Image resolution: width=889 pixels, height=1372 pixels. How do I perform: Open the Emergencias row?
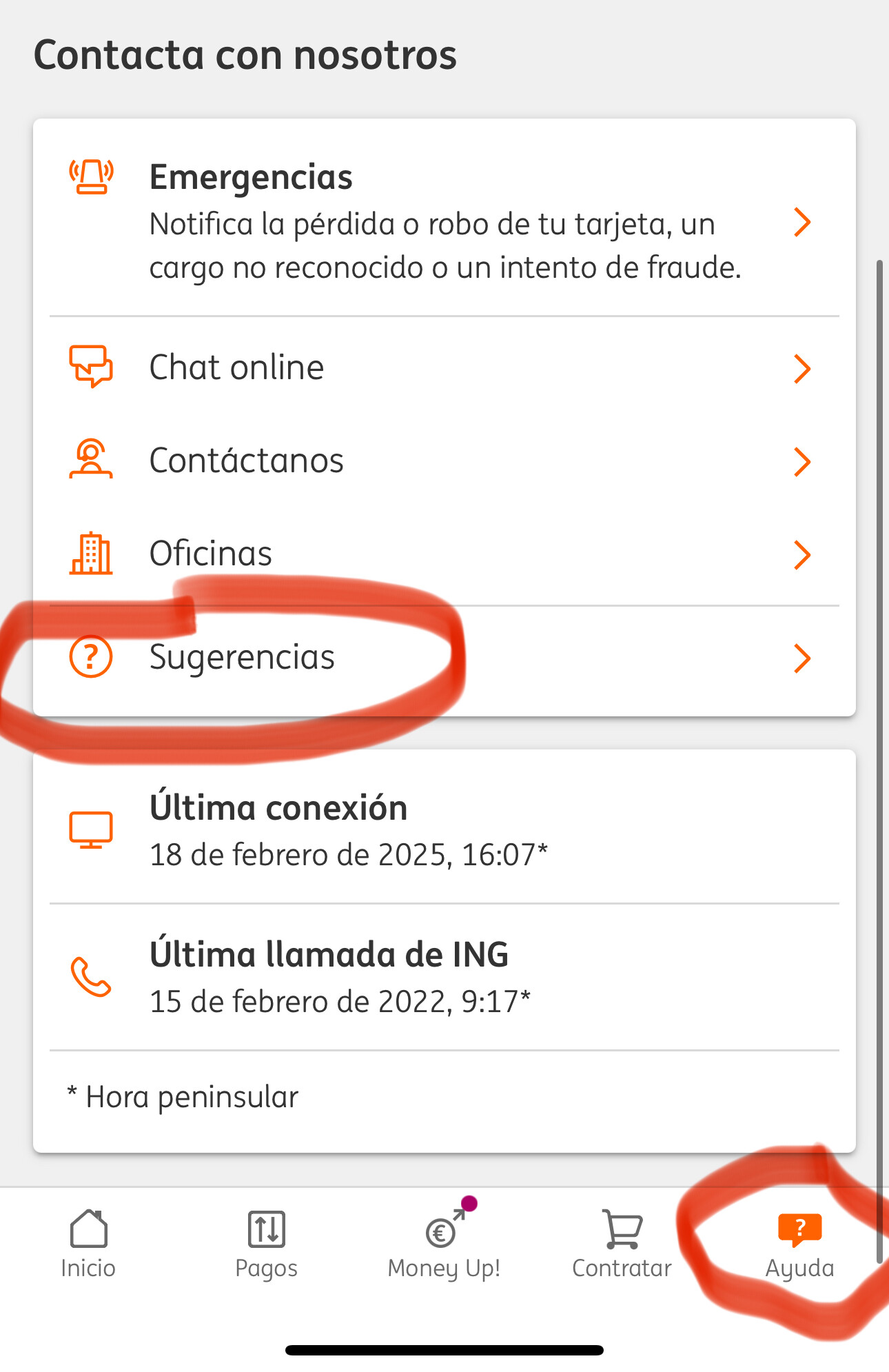444,221
